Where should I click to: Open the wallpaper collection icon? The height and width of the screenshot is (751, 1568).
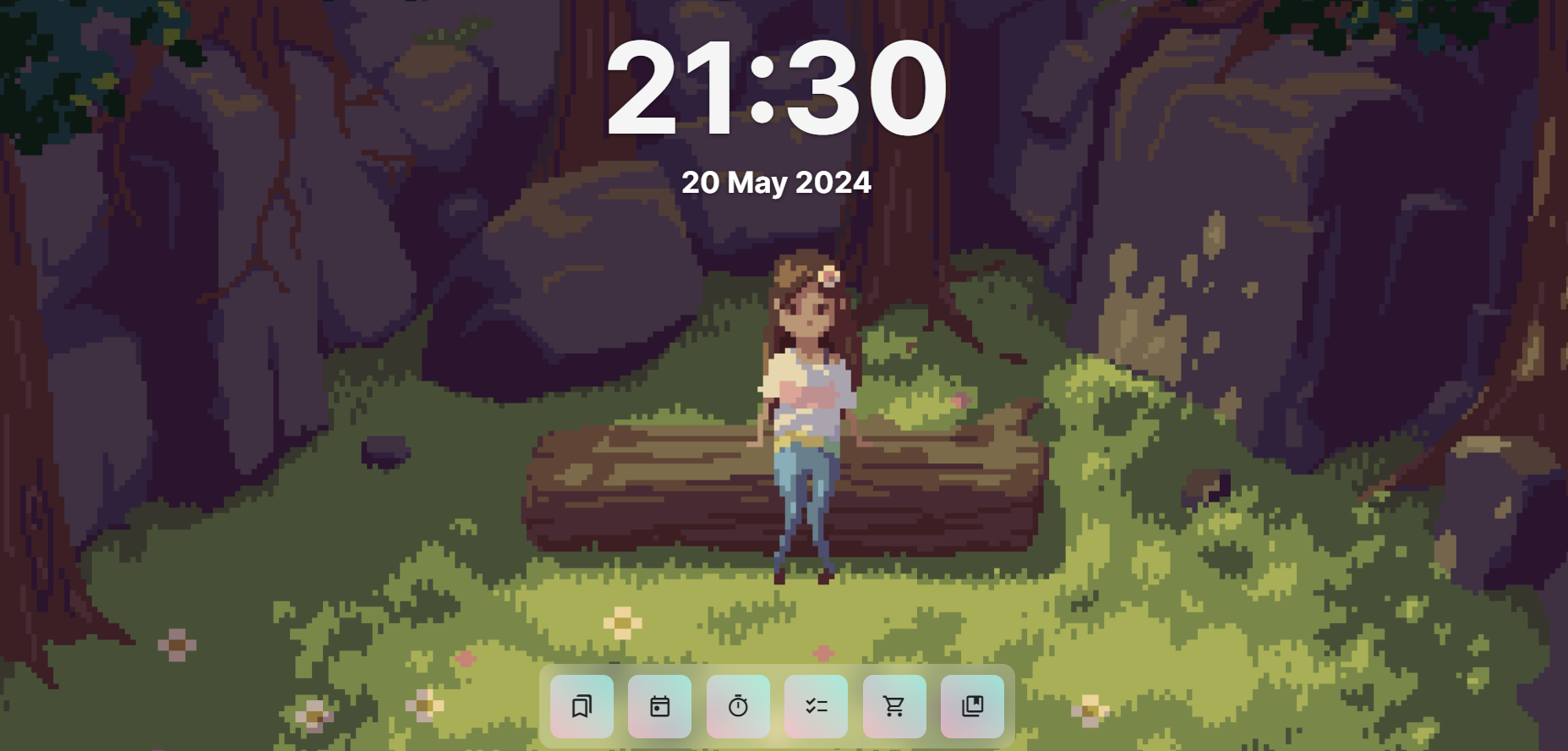pyautogui.click(x=972, y=706)
